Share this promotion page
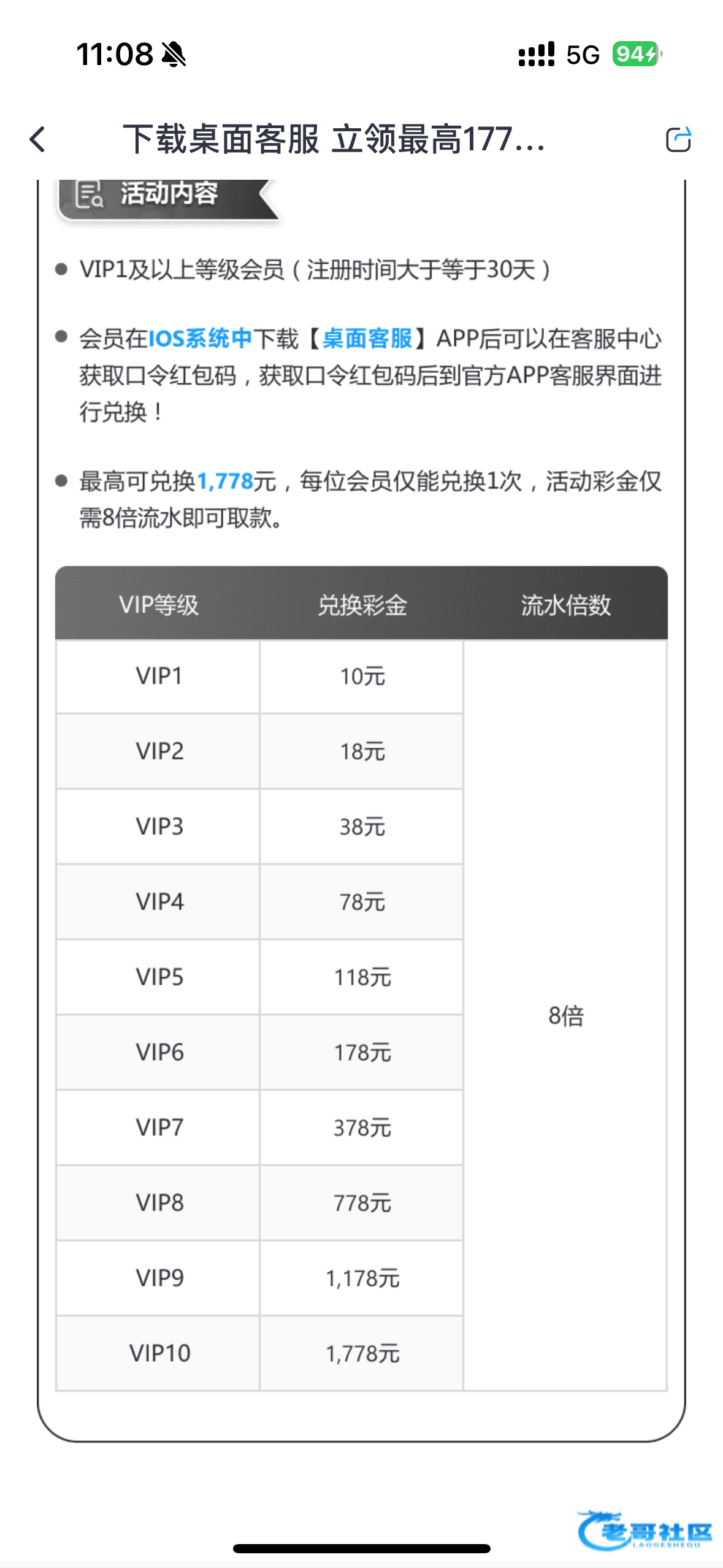 click(x=678, y=139)
